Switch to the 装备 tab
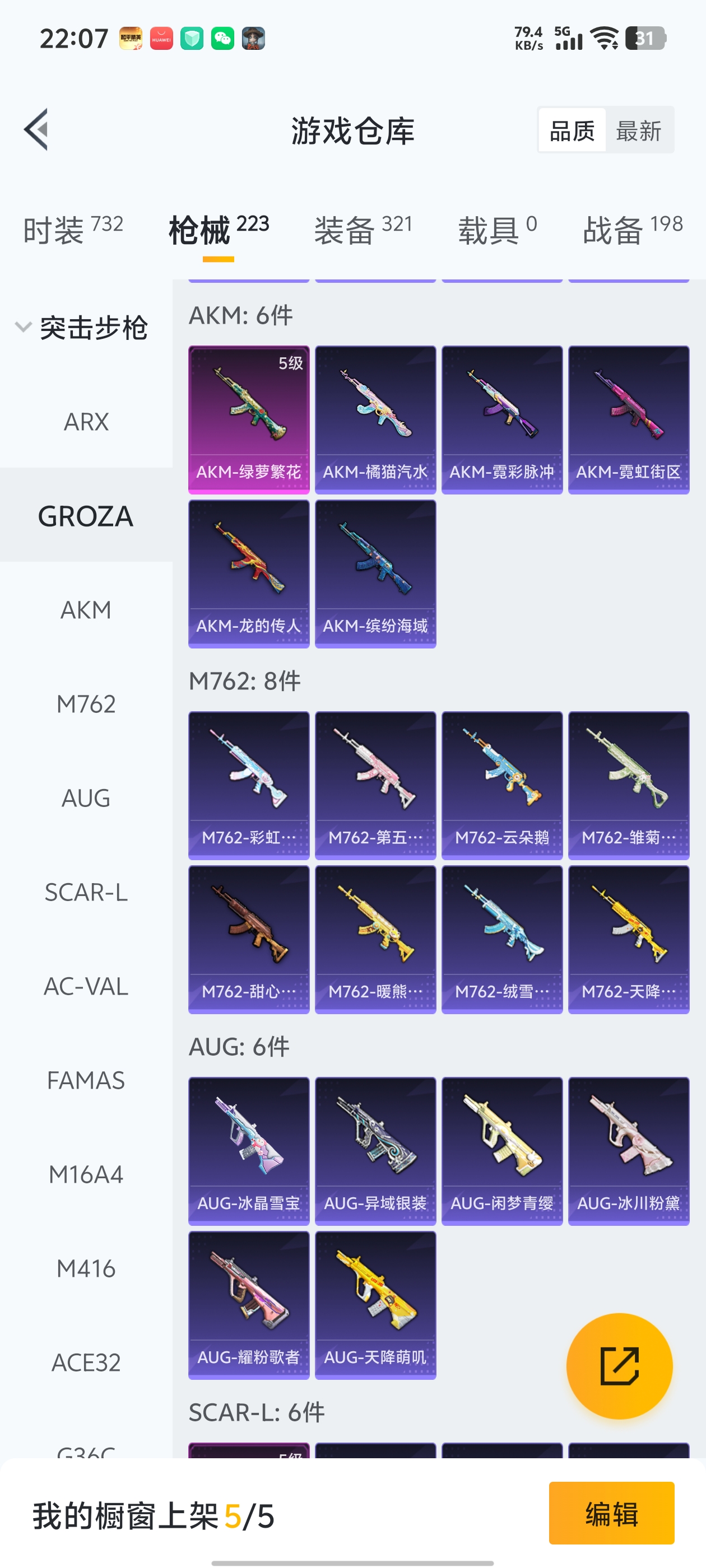706x1568 pixels. (363, 230)
